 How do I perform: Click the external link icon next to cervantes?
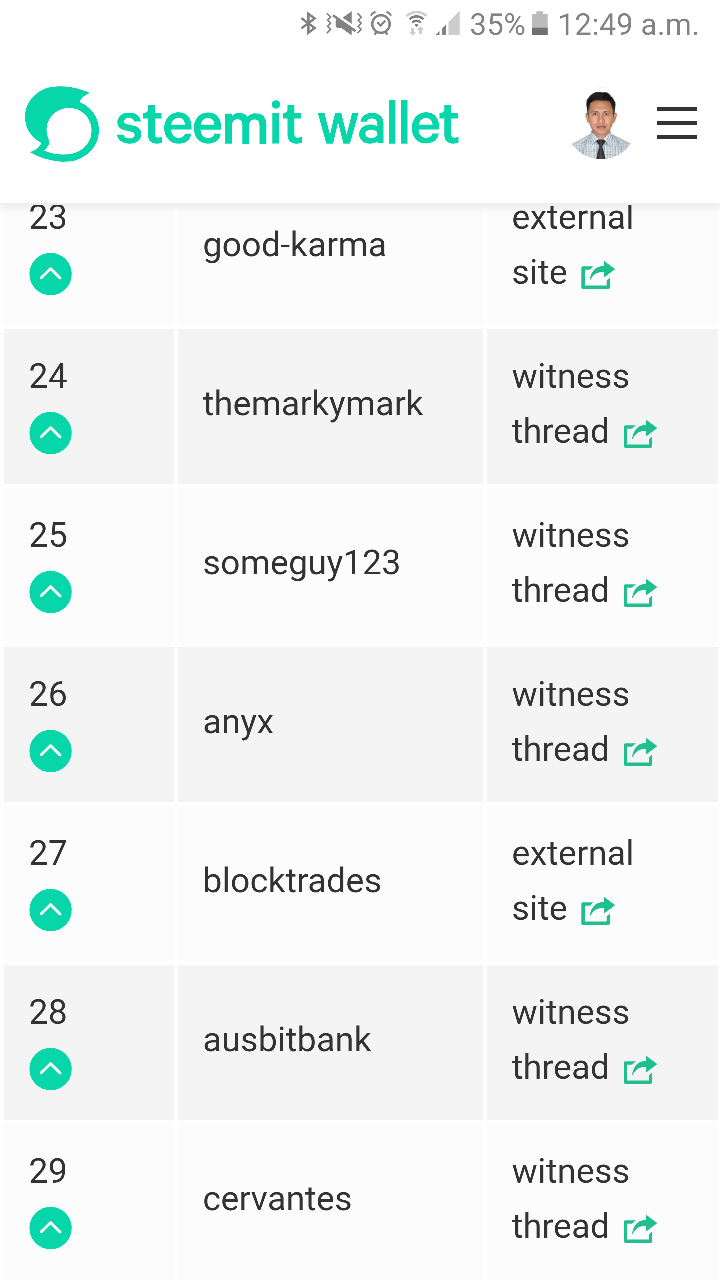pos(639,1228)
